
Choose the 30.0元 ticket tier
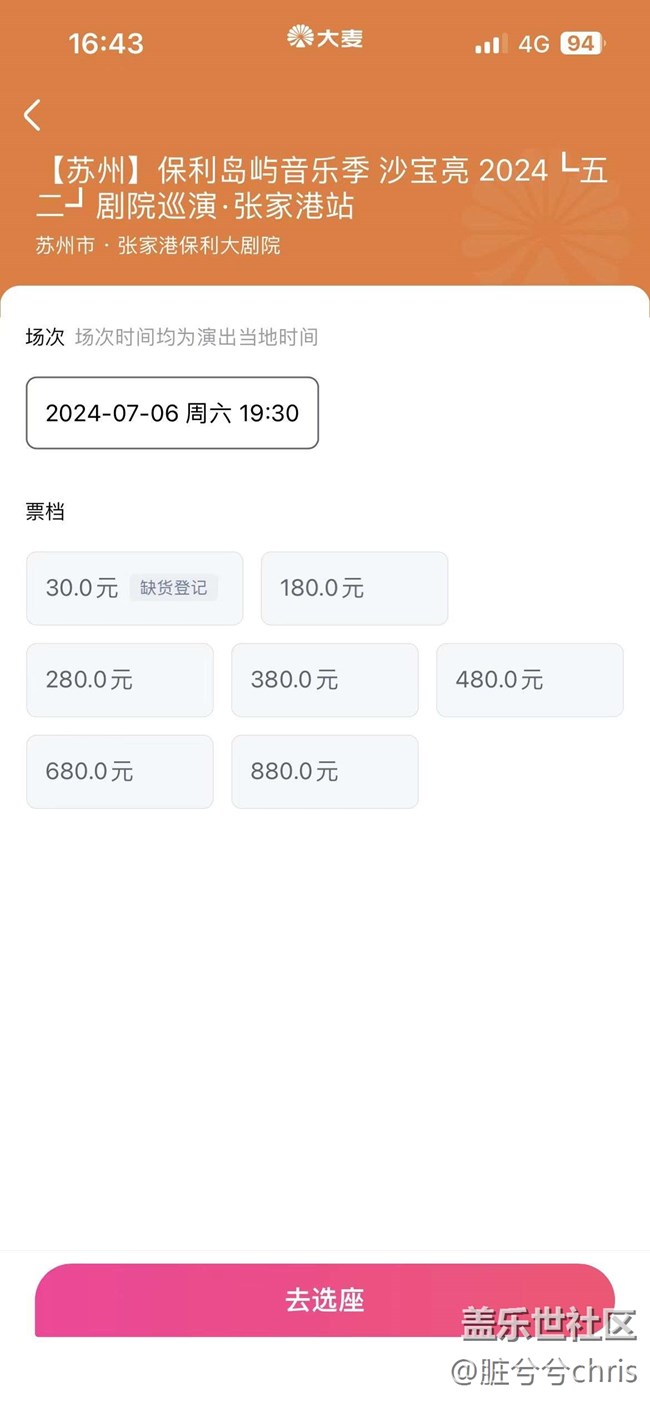click(x=134, y=588)
